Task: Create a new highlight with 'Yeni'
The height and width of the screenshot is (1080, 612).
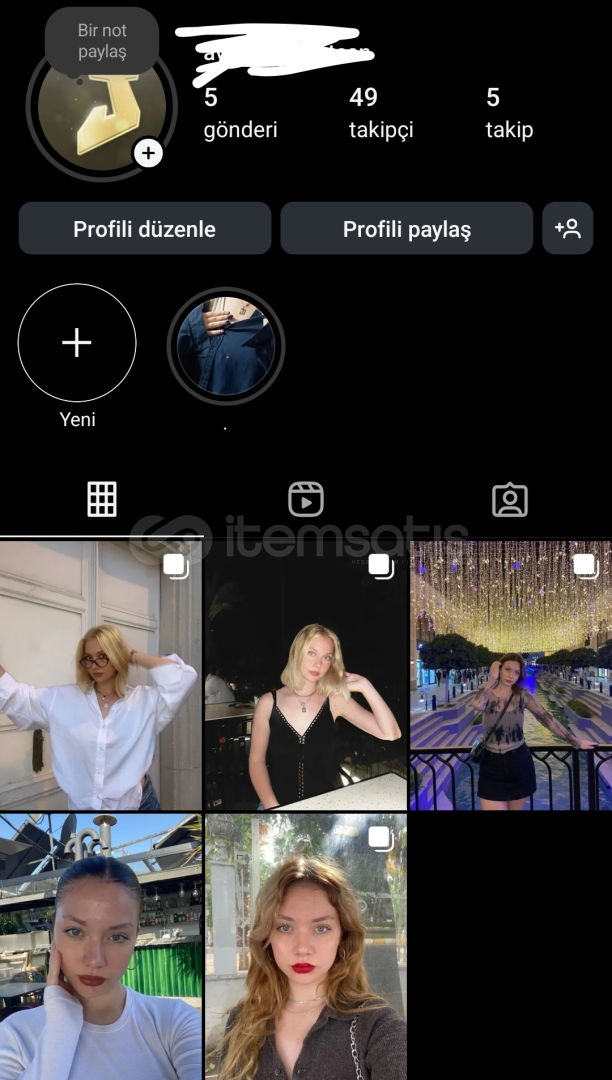Action: pyautogui.click(x=77, y=343)
